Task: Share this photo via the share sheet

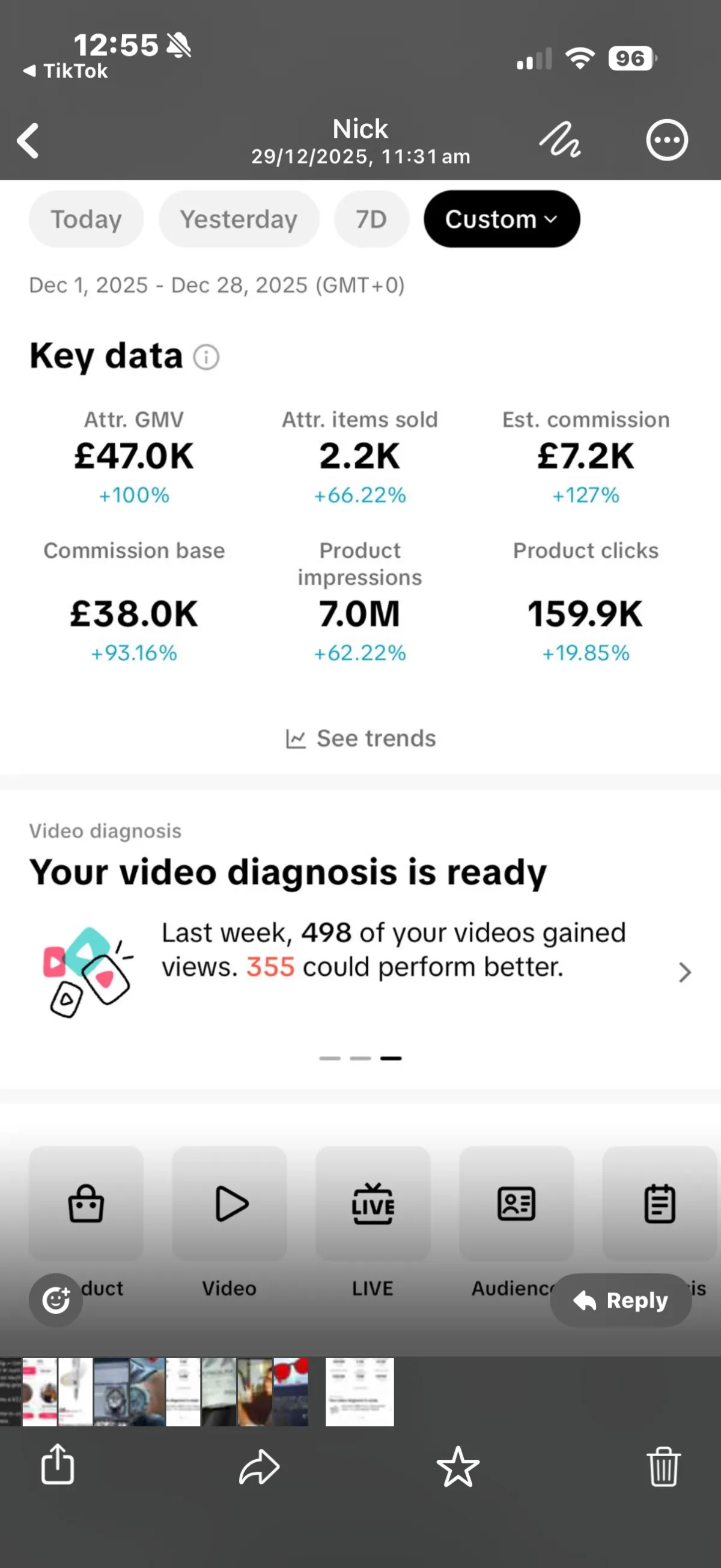Action: 58,1466
